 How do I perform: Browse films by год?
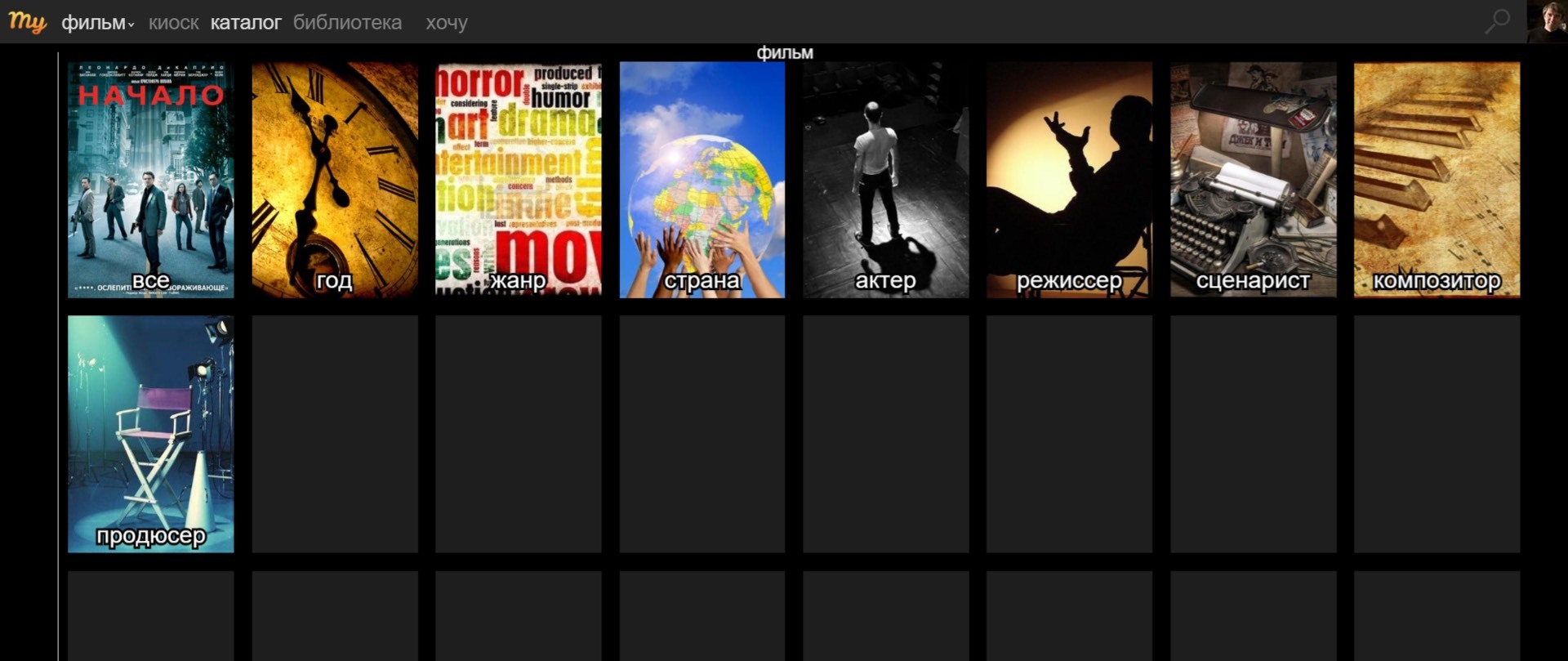335,180
